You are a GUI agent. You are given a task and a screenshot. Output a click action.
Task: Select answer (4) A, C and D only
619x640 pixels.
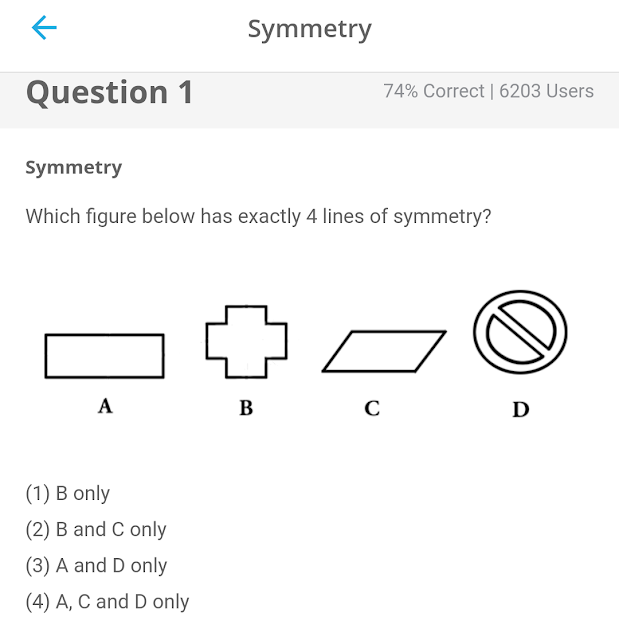pyautogui.click(x=107, y=602)
